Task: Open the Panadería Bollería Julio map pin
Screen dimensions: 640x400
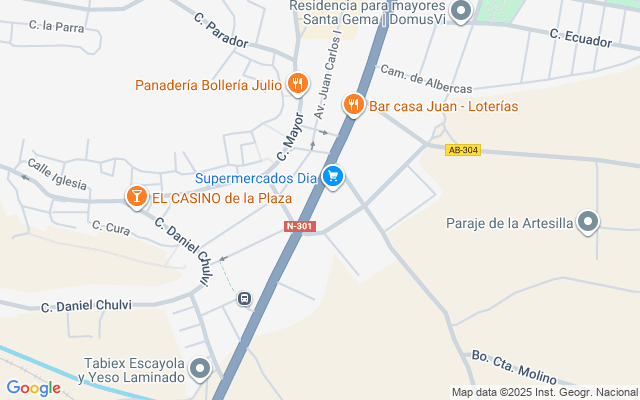Action: pyautogui.click(x=298, y=84)
